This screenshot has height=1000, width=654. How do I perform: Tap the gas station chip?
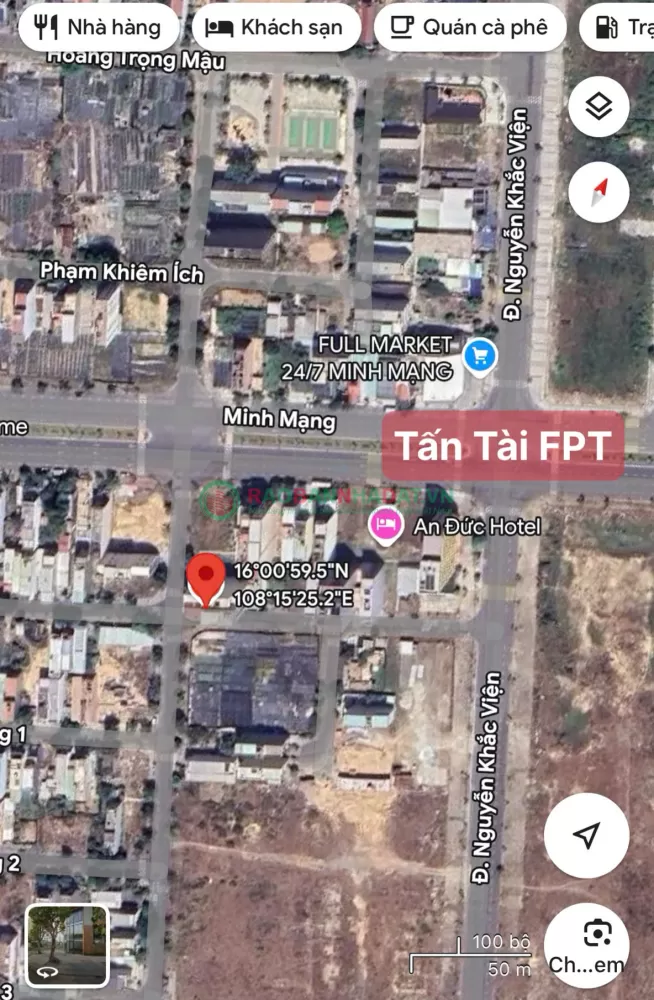[620, 28]
